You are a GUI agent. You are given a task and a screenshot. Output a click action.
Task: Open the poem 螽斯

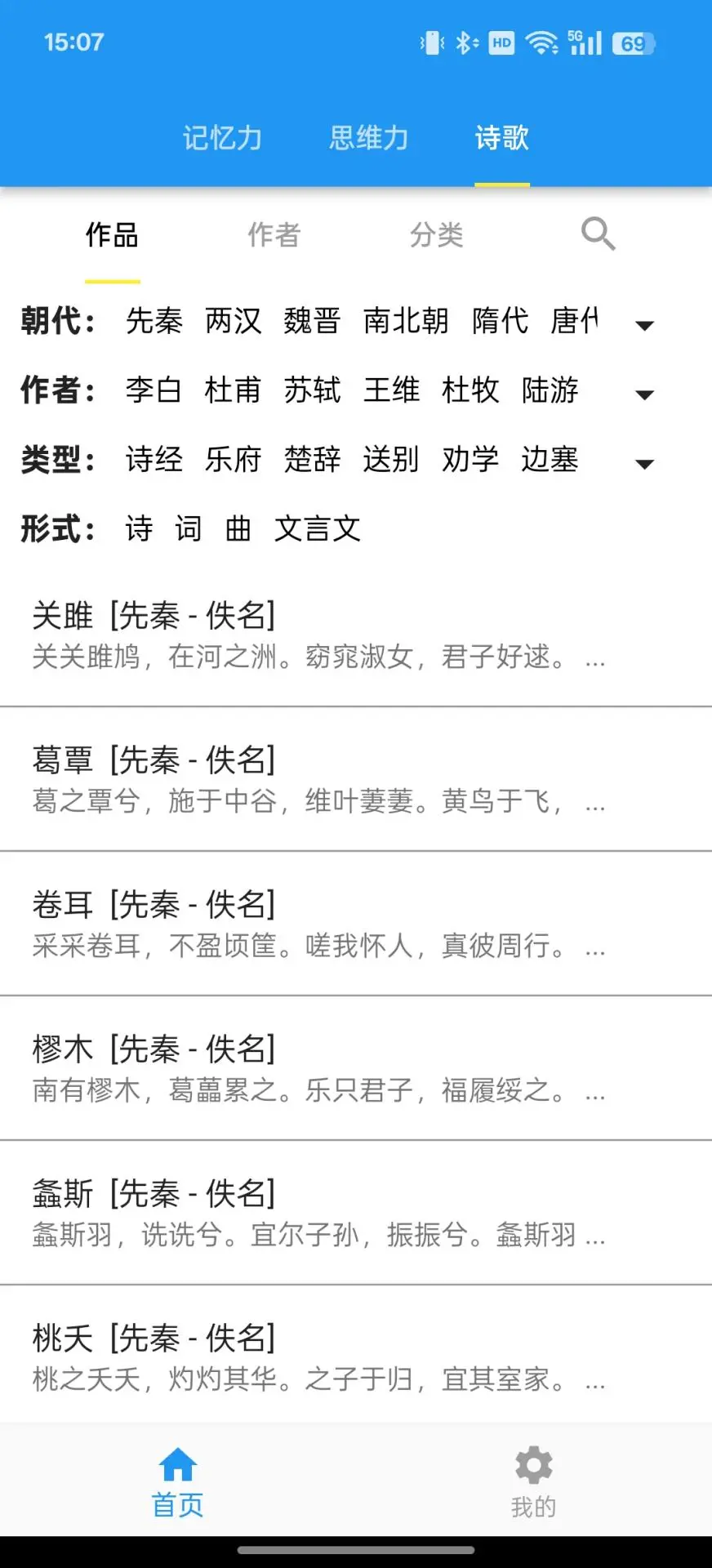pos(318,1213)
